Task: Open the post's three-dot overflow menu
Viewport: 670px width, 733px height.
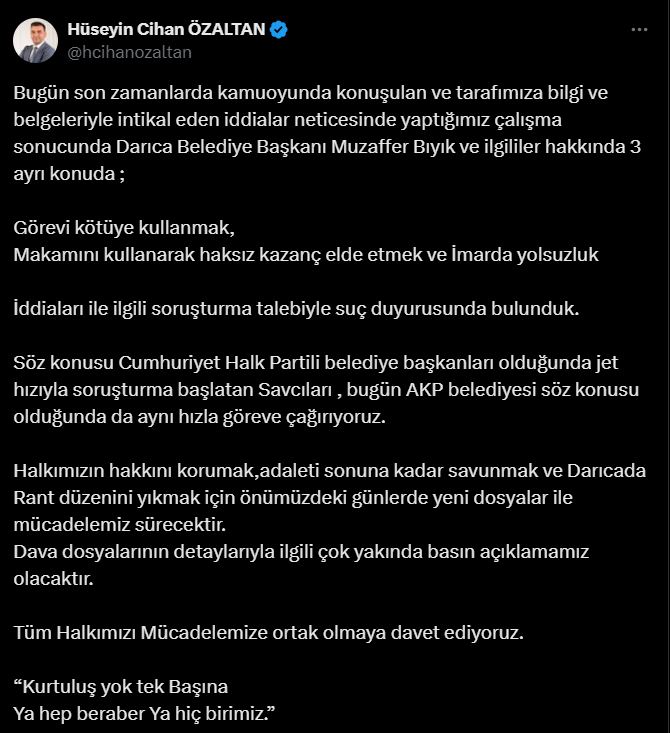Action: pyautogui.click(x=639, y=30)
